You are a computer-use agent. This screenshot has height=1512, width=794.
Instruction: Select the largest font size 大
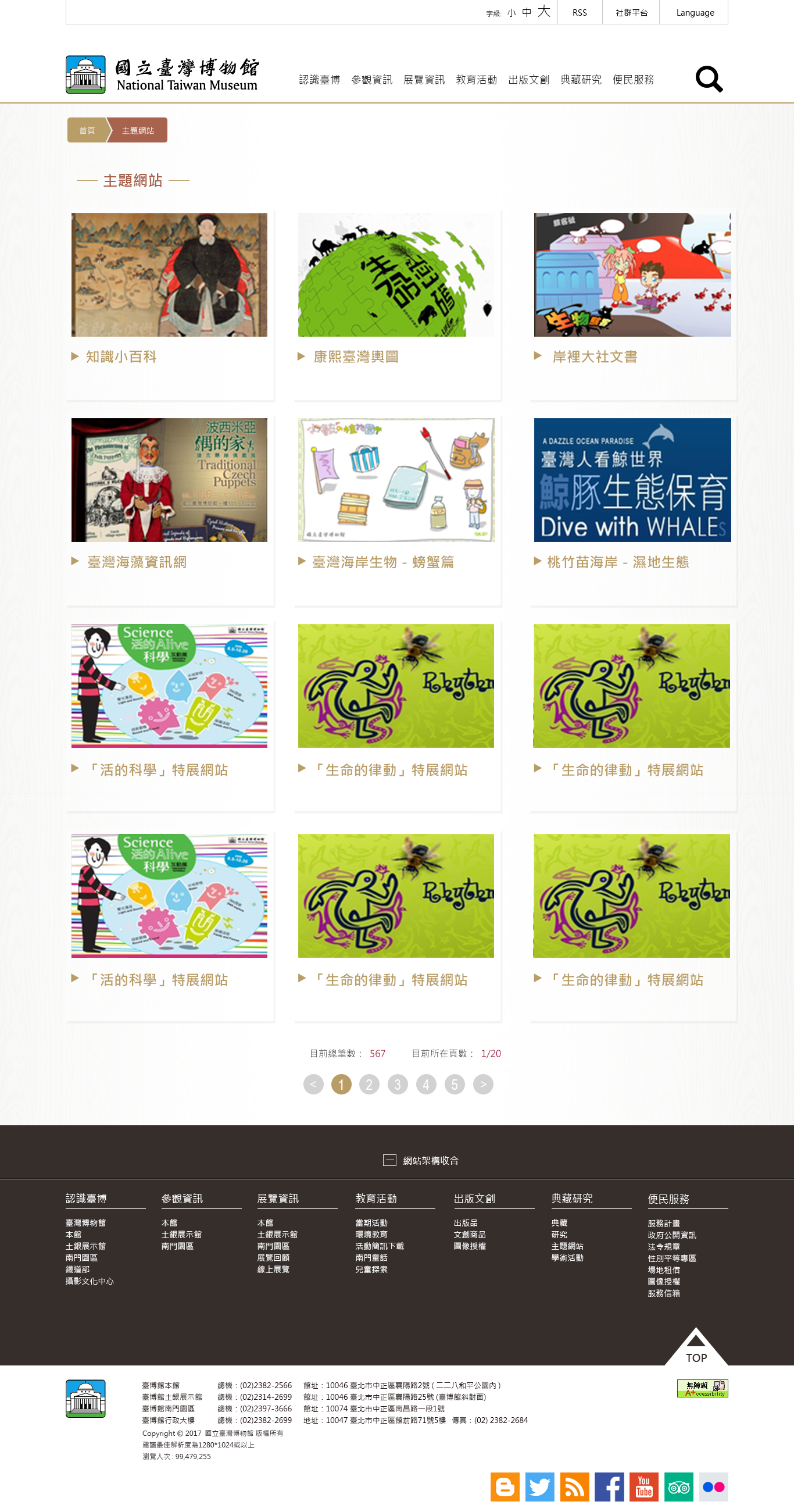[543, 12]
